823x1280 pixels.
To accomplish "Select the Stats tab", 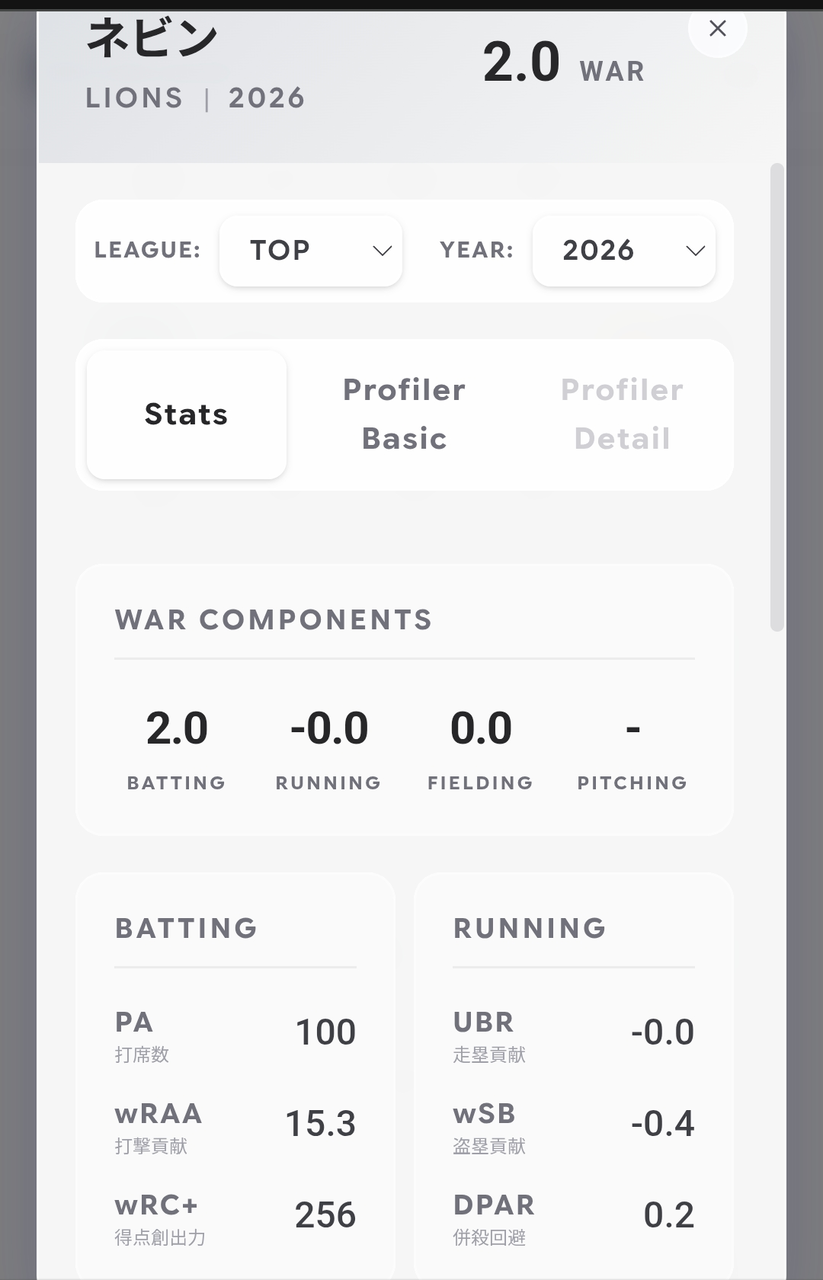I will pos(187,414).
